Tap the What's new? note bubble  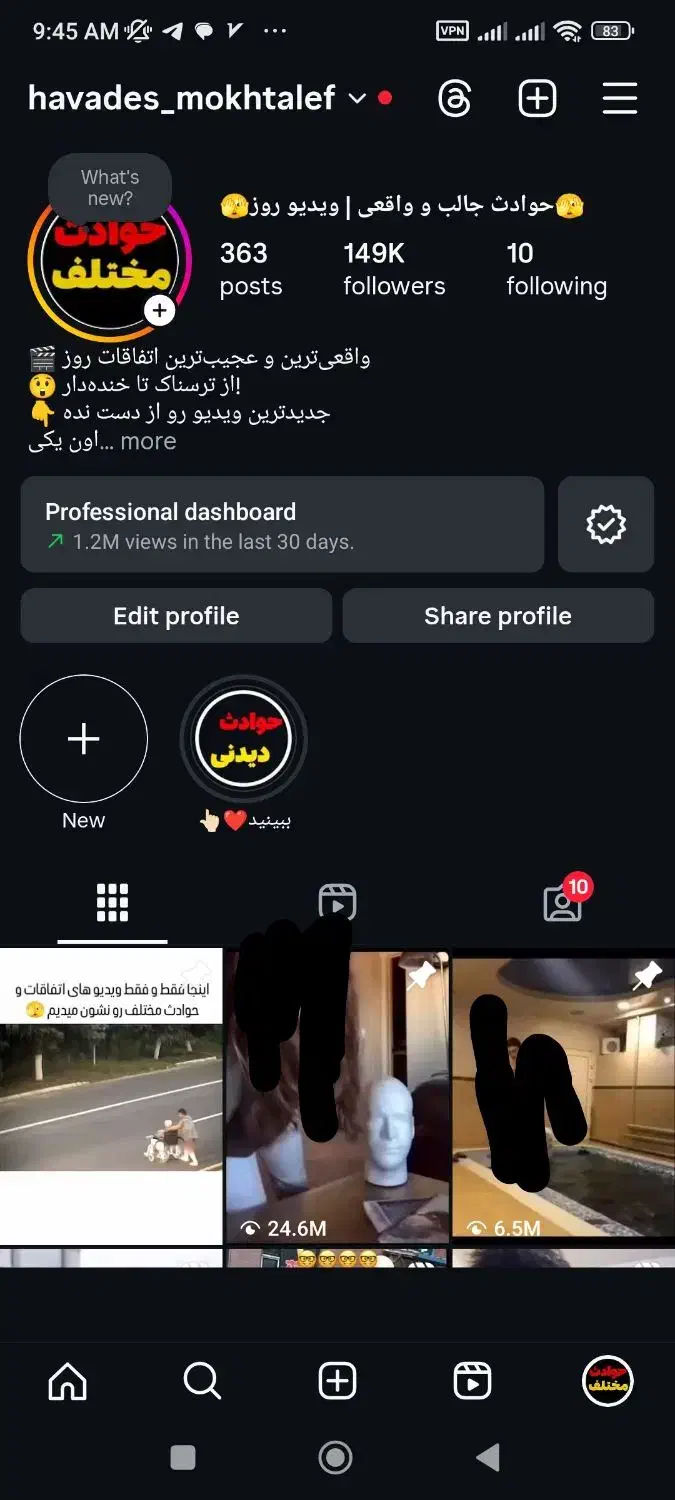[x=110, y=188]
